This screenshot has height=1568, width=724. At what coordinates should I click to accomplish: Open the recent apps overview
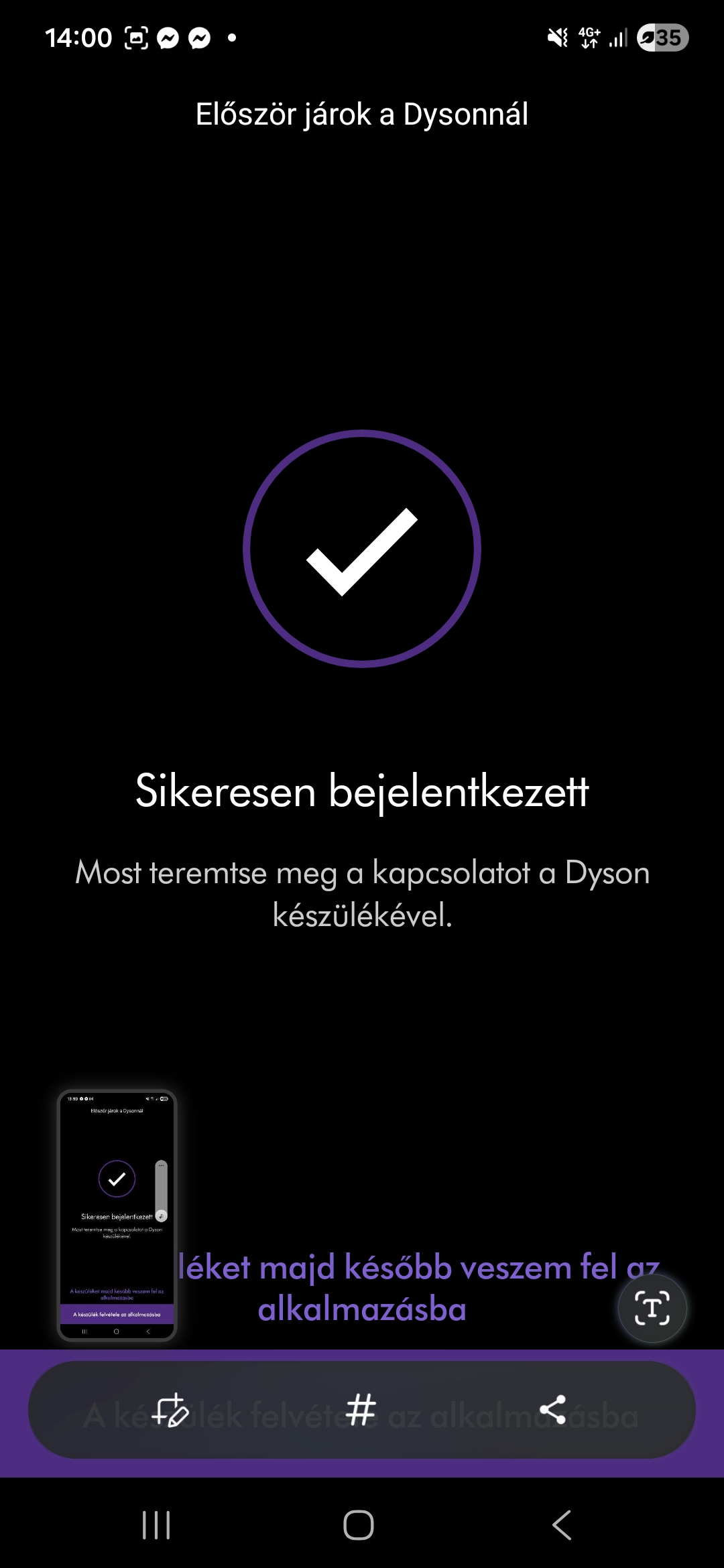[x=156, y=1525]
